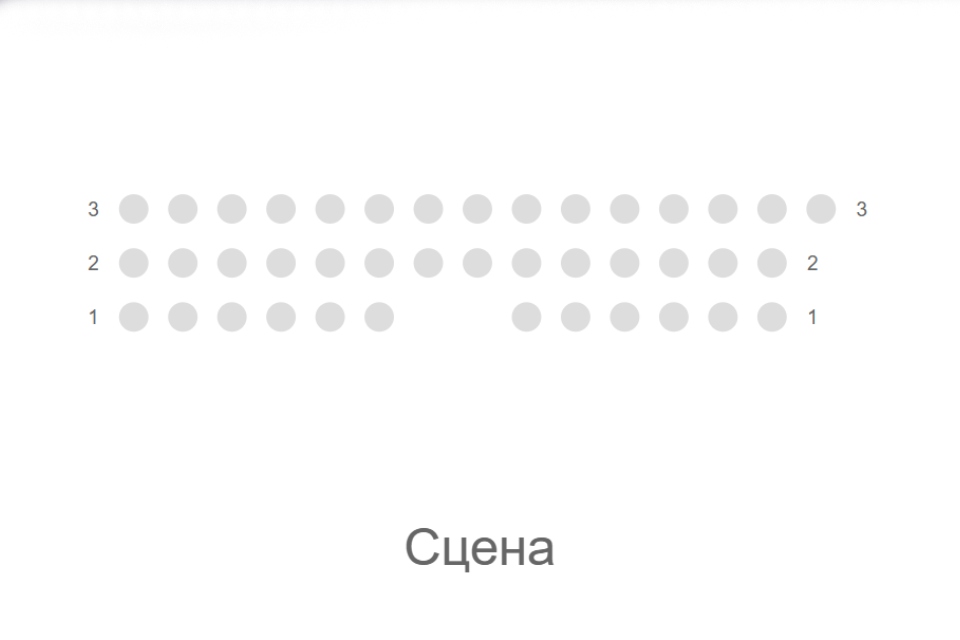Tap the second seat from left in row 2
This screenshot has width=960, height=640.
[x=182, y=263]
